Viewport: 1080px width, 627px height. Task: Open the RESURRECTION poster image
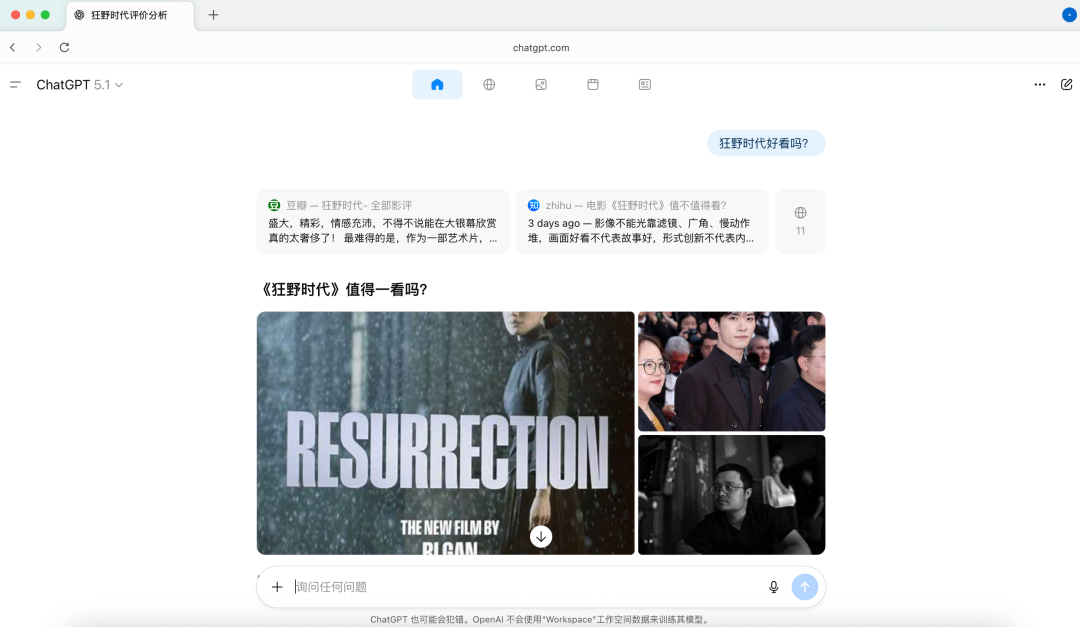445,432
